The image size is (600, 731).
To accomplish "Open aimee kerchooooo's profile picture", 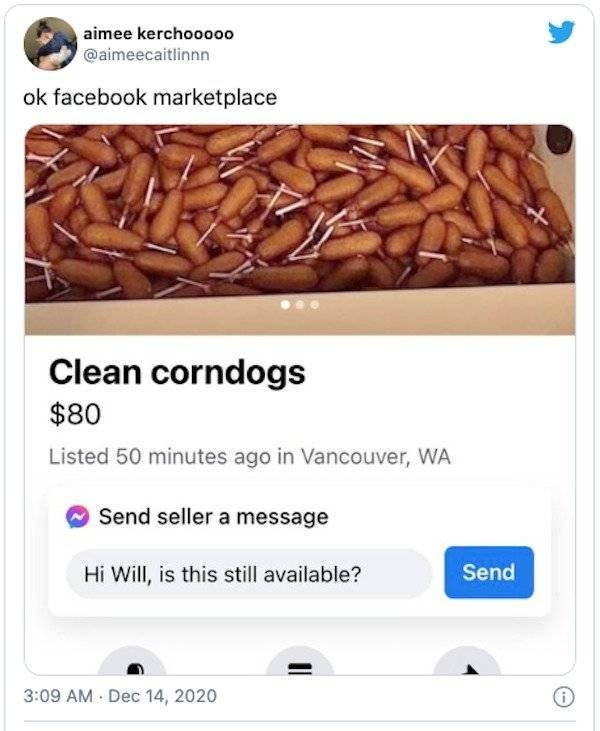I will 51,44.
